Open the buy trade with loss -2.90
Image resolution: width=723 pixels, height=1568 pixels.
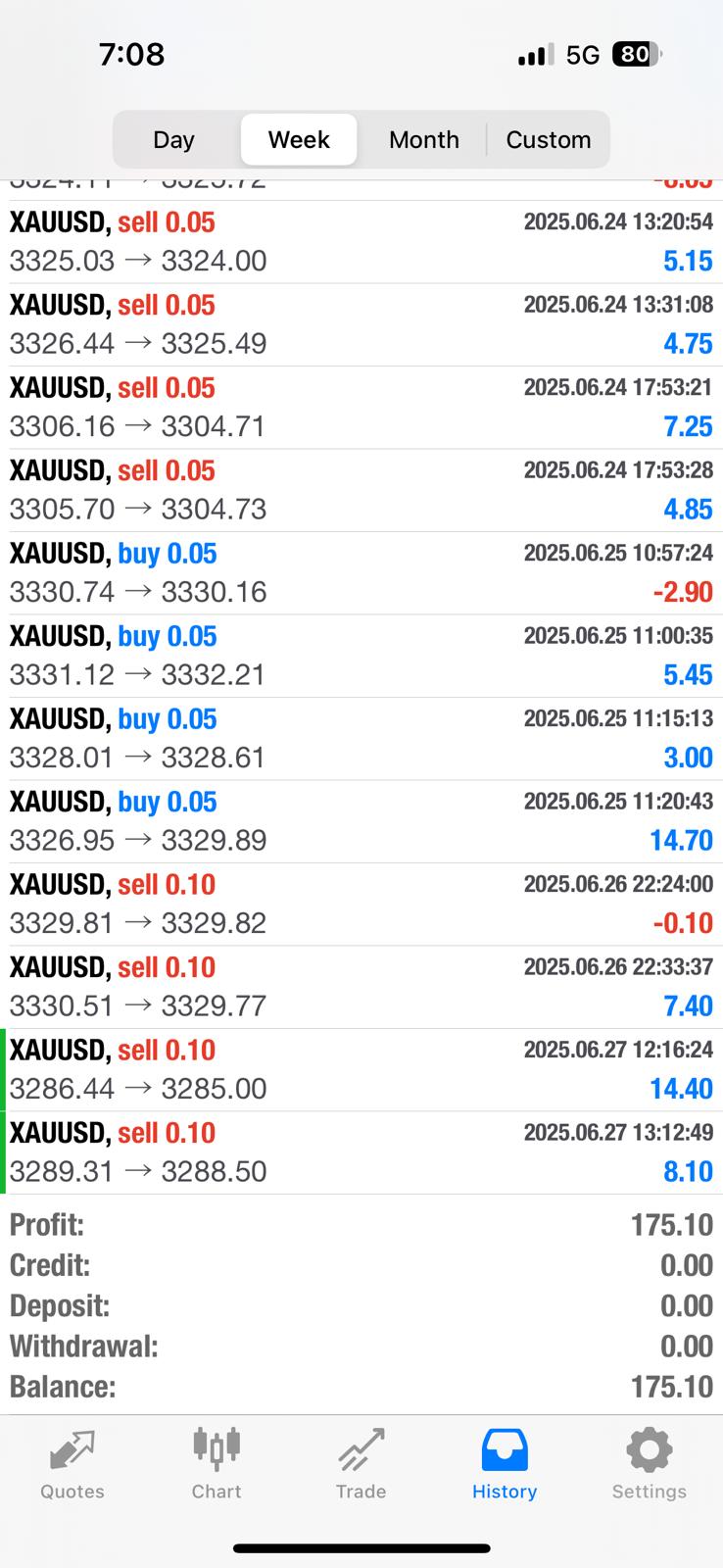(x=361, y=573)
